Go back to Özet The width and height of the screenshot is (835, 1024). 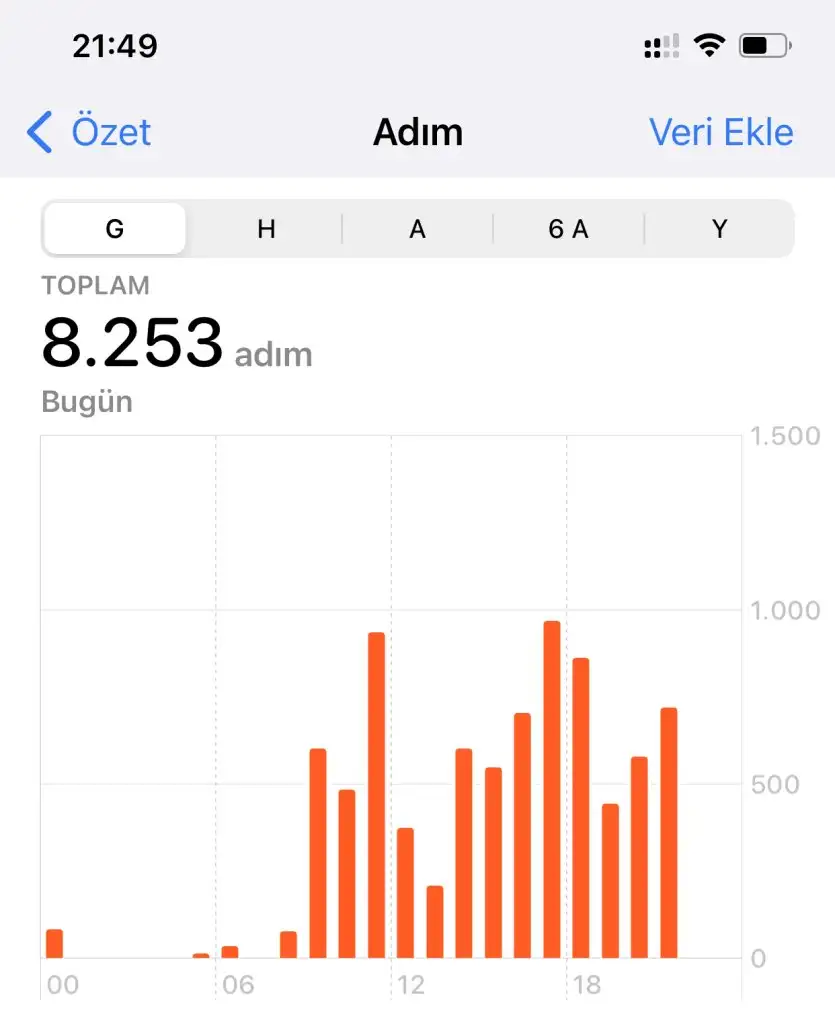click(90, 132)
